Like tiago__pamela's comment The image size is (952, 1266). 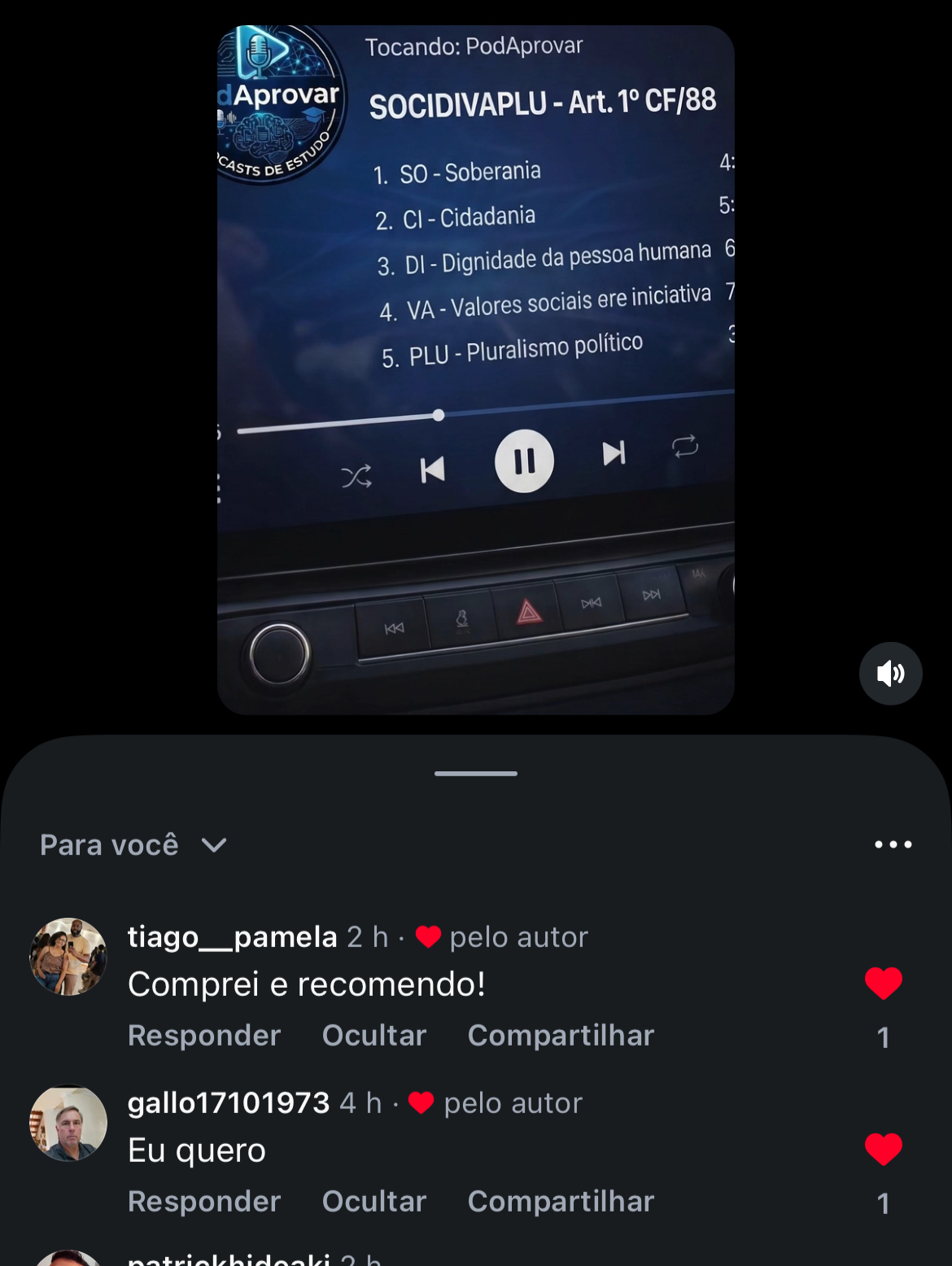tap(883, 982)
